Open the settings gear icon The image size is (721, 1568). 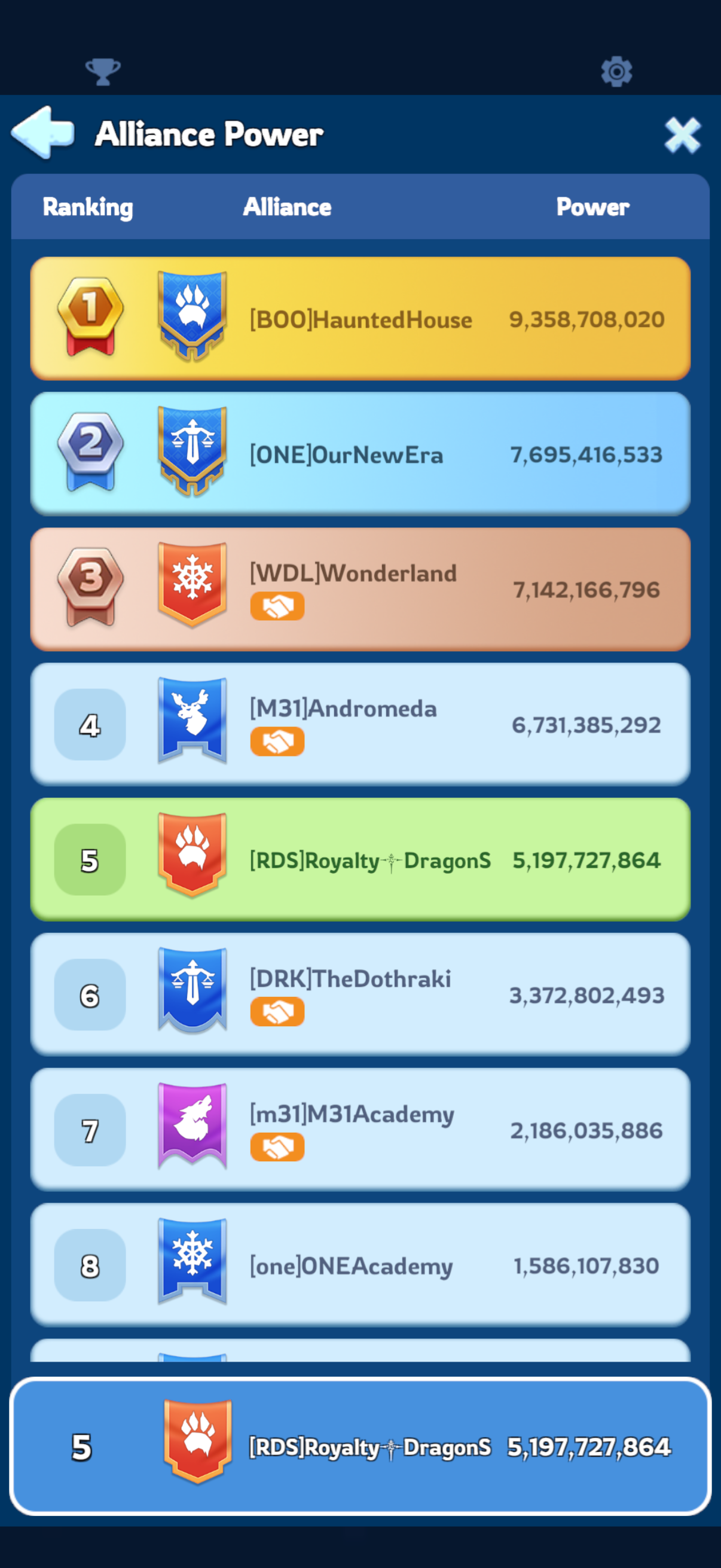pos(616,72)
